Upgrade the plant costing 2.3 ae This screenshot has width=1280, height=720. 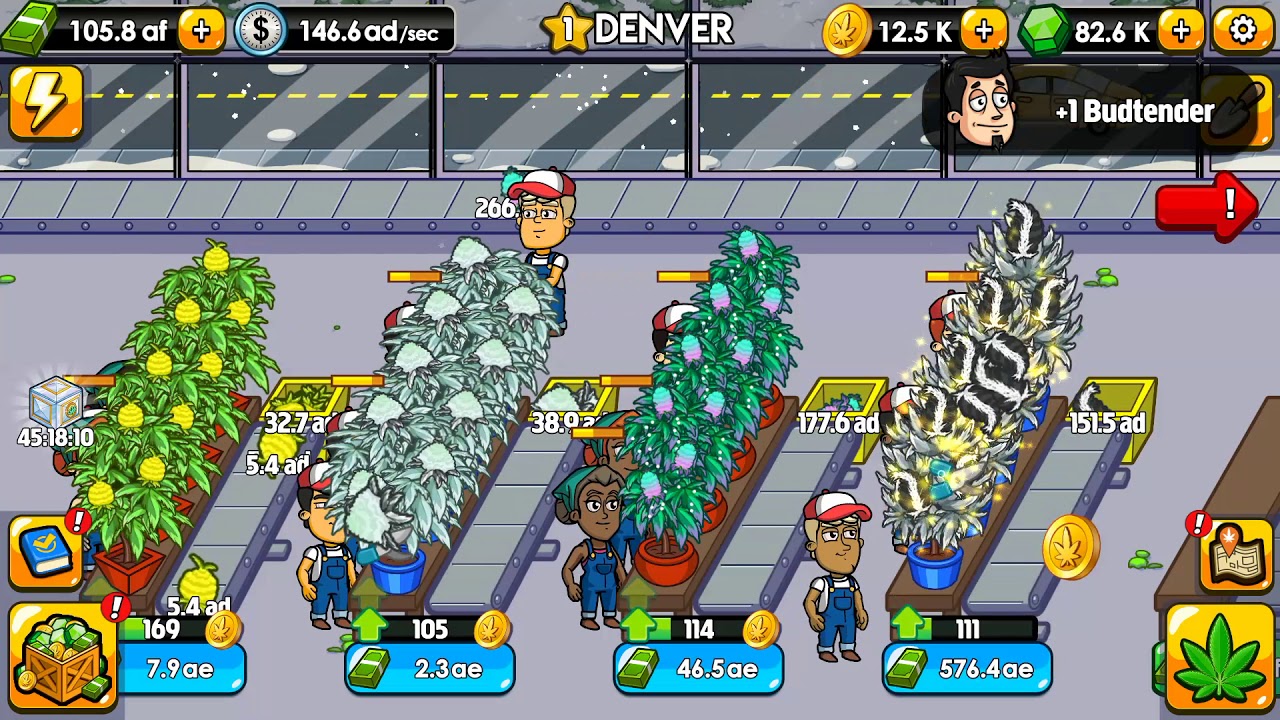coord(430,668)
